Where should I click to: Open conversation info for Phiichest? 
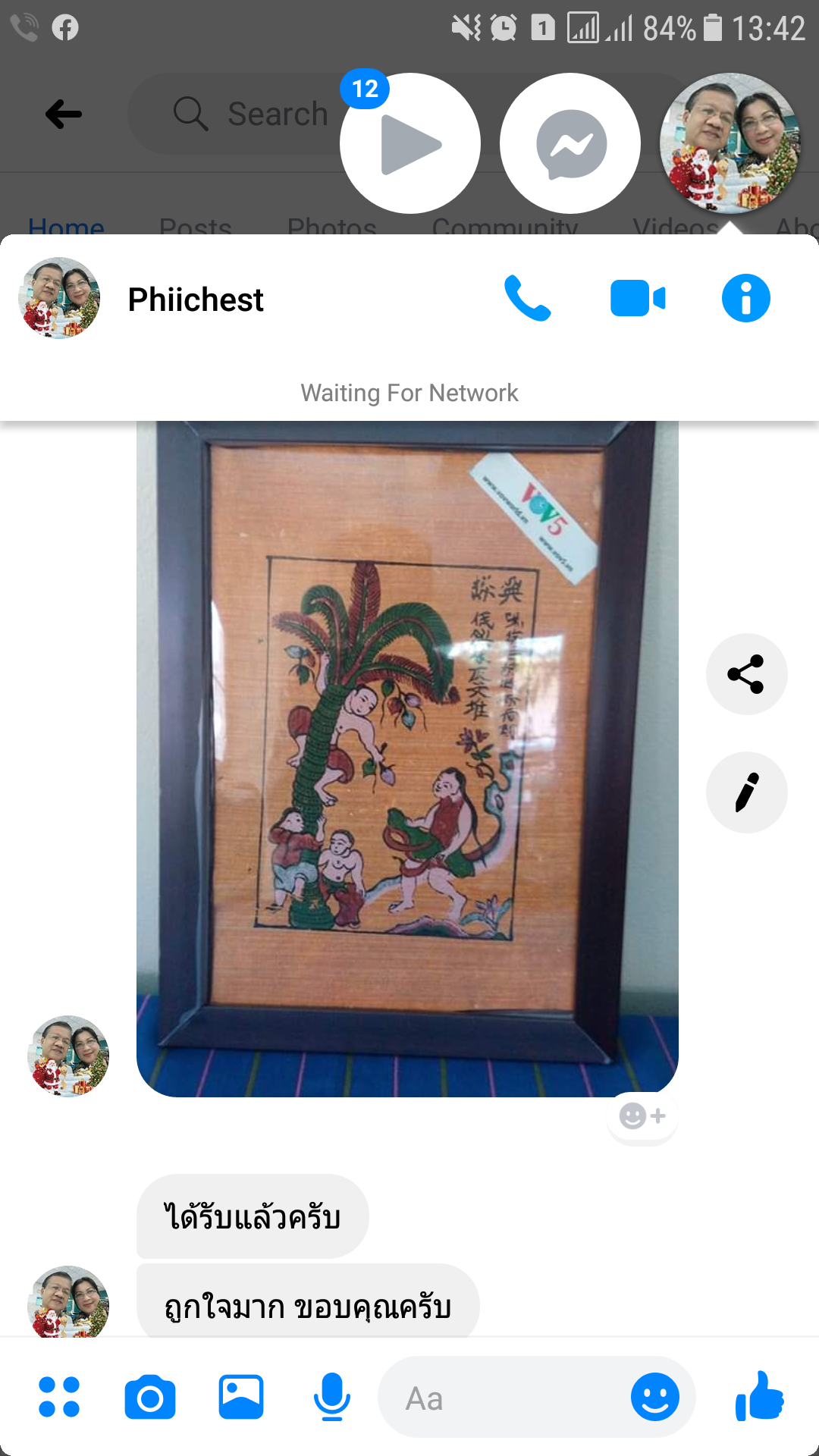point(745,299)
